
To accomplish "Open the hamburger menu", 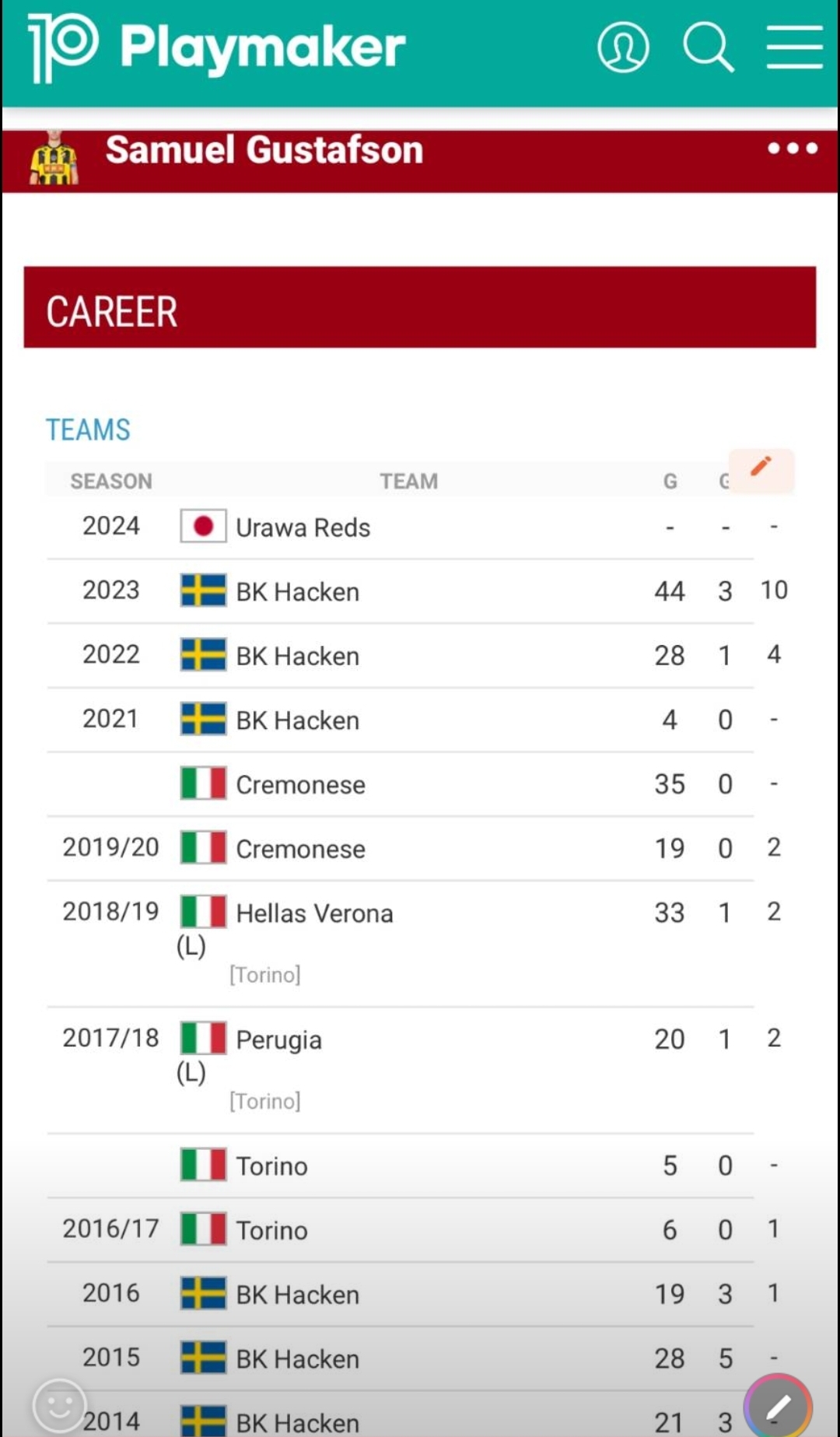I will tap(794, 47).
